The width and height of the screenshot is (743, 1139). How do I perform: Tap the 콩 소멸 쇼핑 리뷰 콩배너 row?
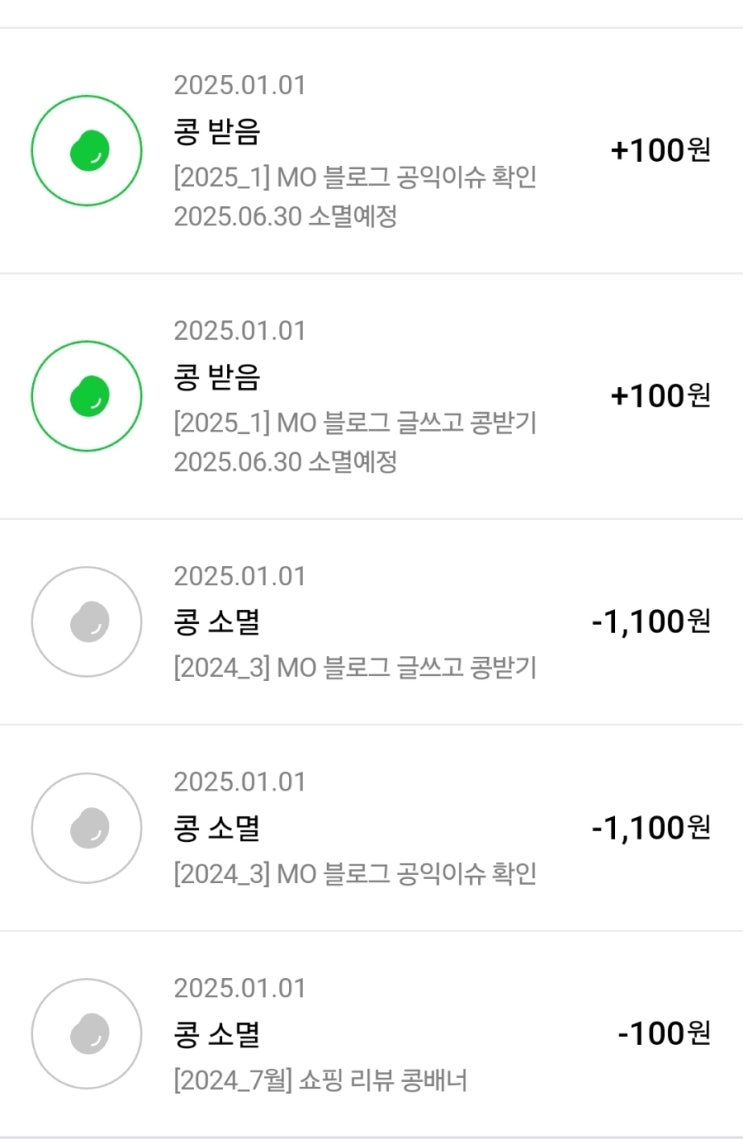click(371, 1034)
